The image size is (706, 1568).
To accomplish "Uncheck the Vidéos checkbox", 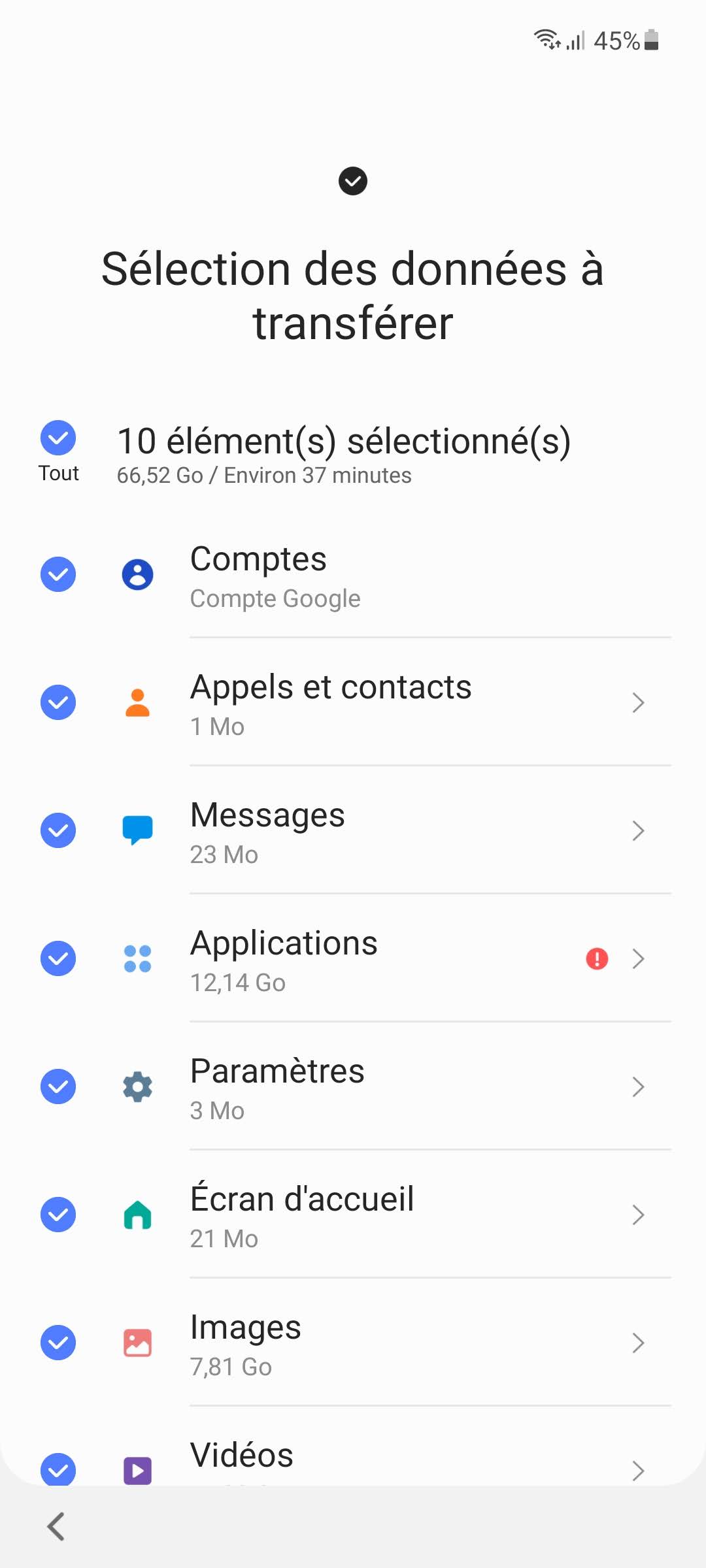I will coord(58,1469).
